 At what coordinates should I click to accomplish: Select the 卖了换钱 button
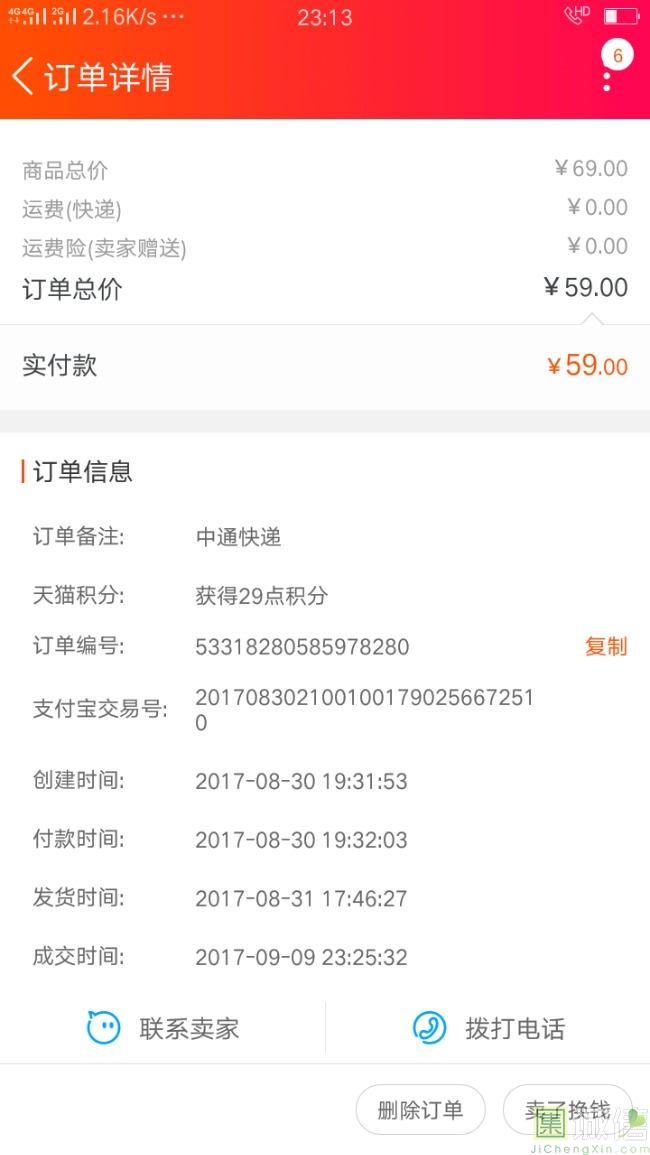coord(567,1110)
